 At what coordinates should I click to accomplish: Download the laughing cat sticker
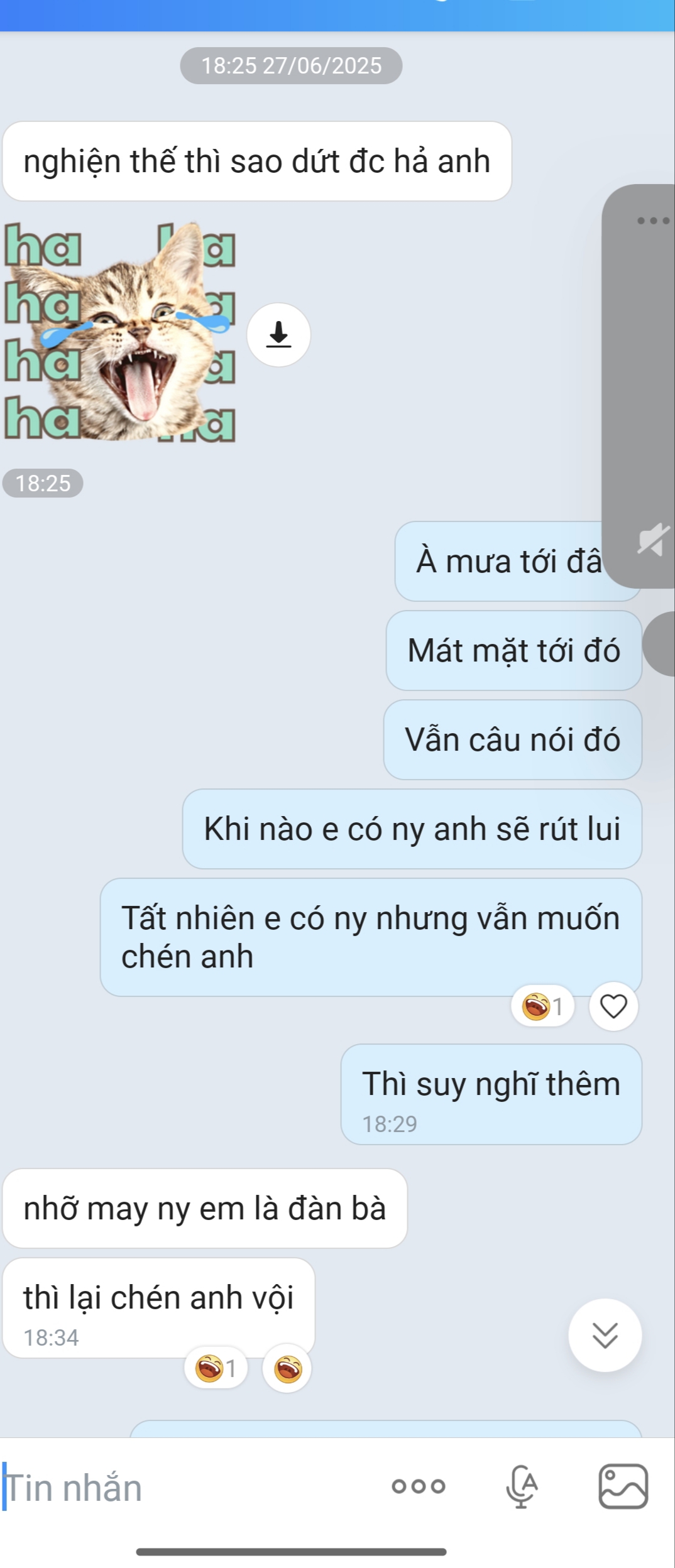278,334
